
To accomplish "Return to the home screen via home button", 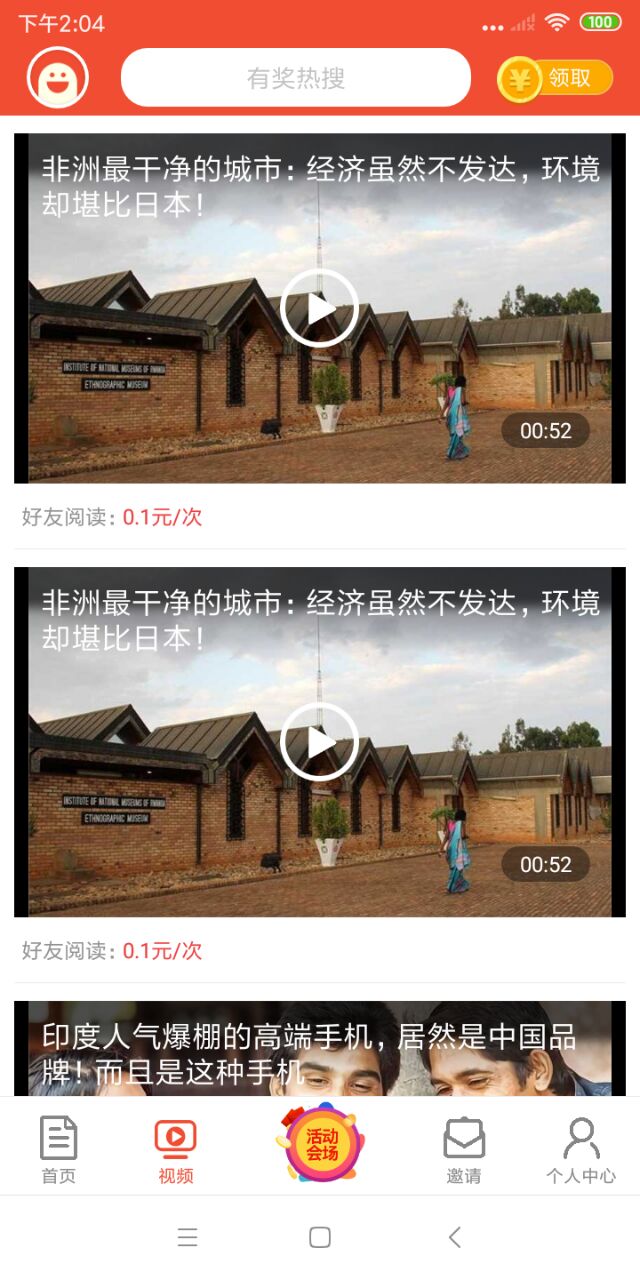I will coord(320,1237).
